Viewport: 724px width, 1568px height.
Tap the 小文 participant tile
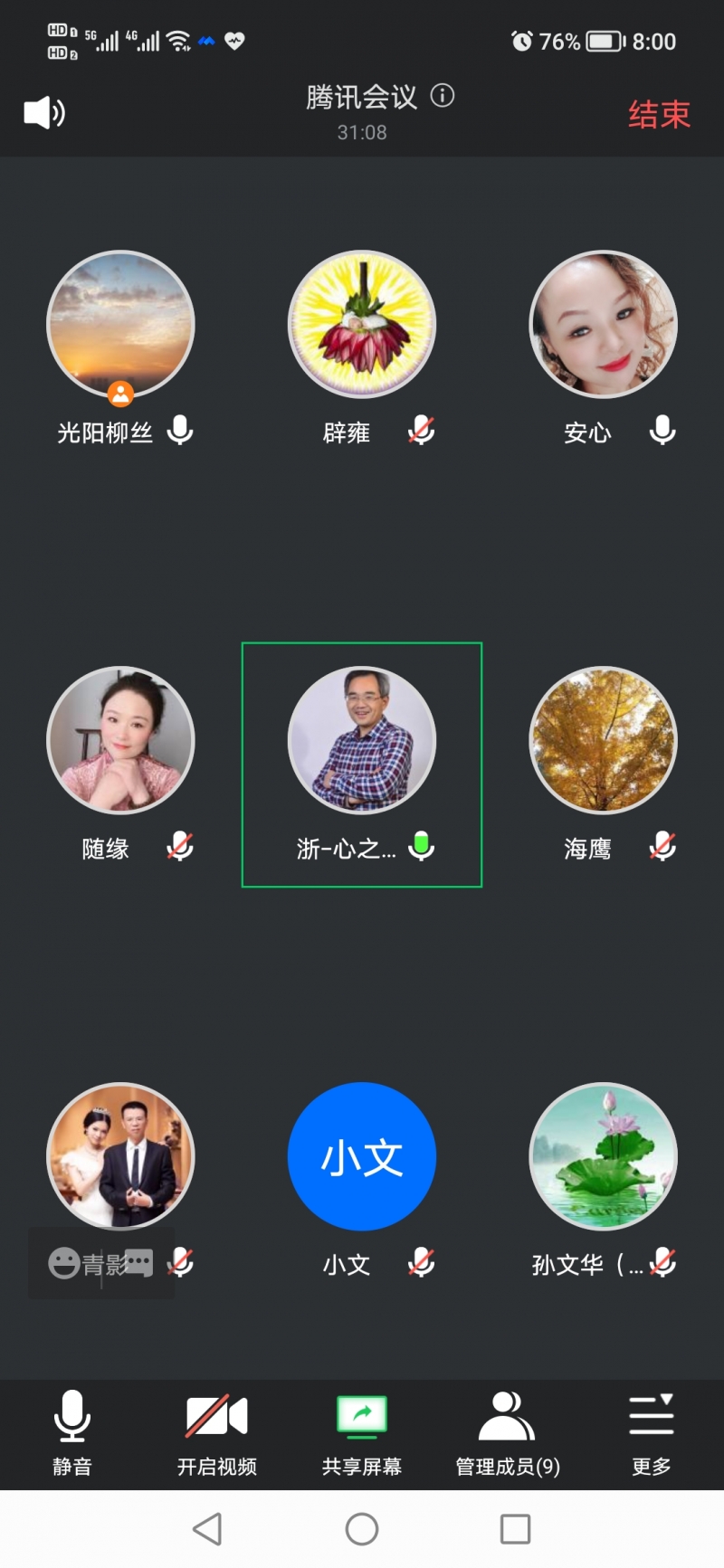pyautogui.click(x=361, y=1157)
